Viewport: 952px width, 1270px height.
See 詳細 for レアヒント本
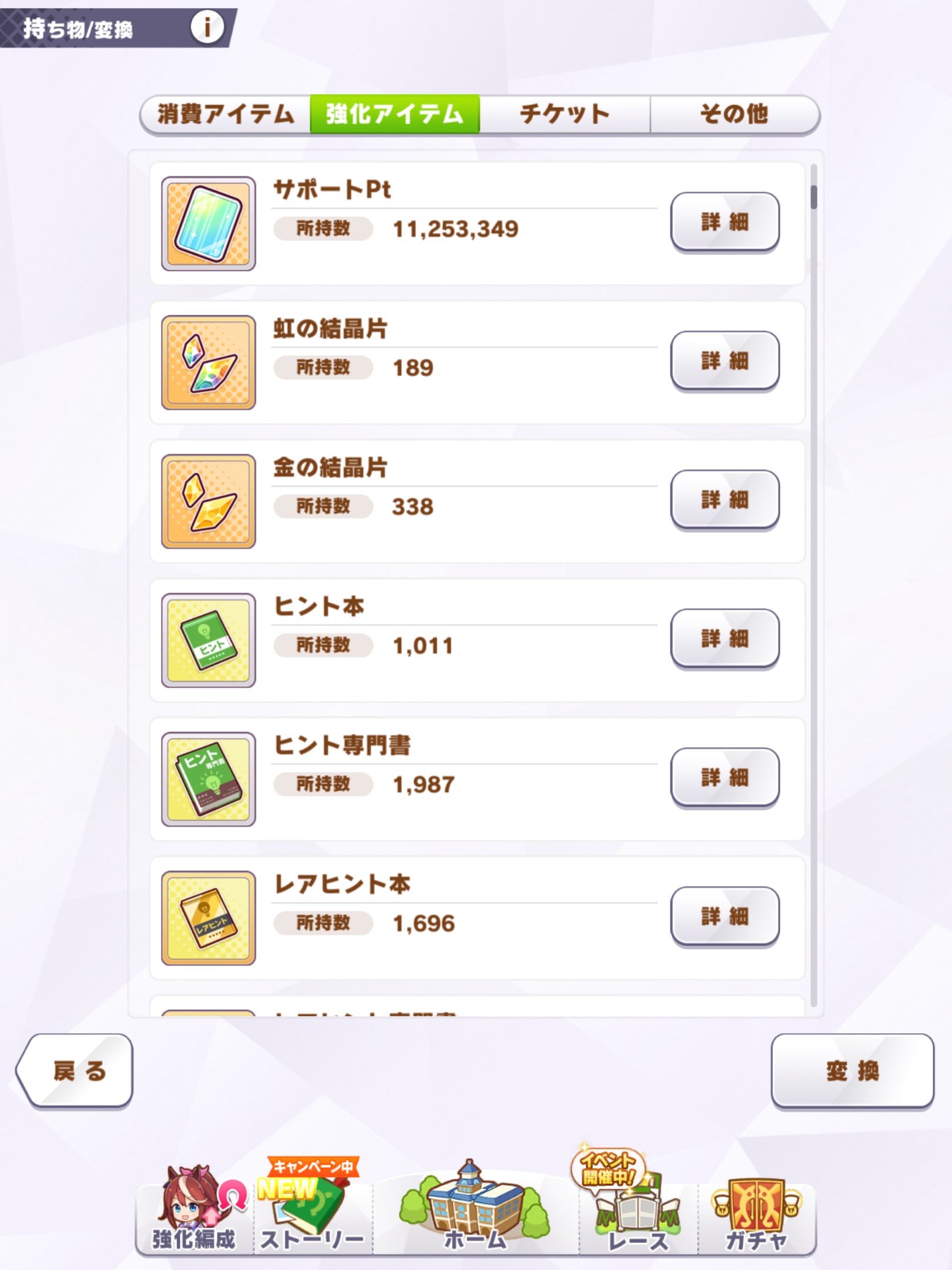[725, 915]
